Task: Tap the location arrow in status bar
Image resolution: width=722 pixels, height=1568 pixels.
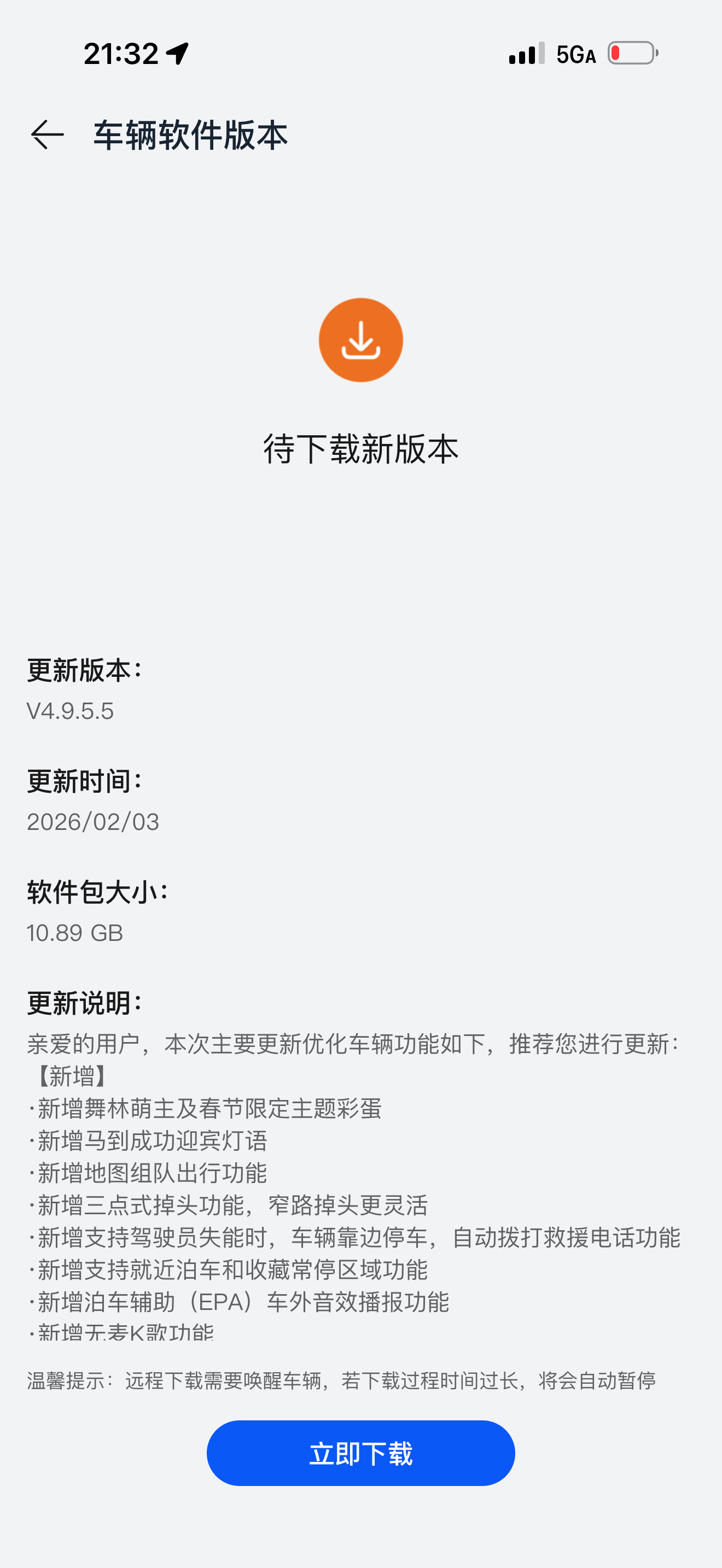Action: (x=177, y=54)
